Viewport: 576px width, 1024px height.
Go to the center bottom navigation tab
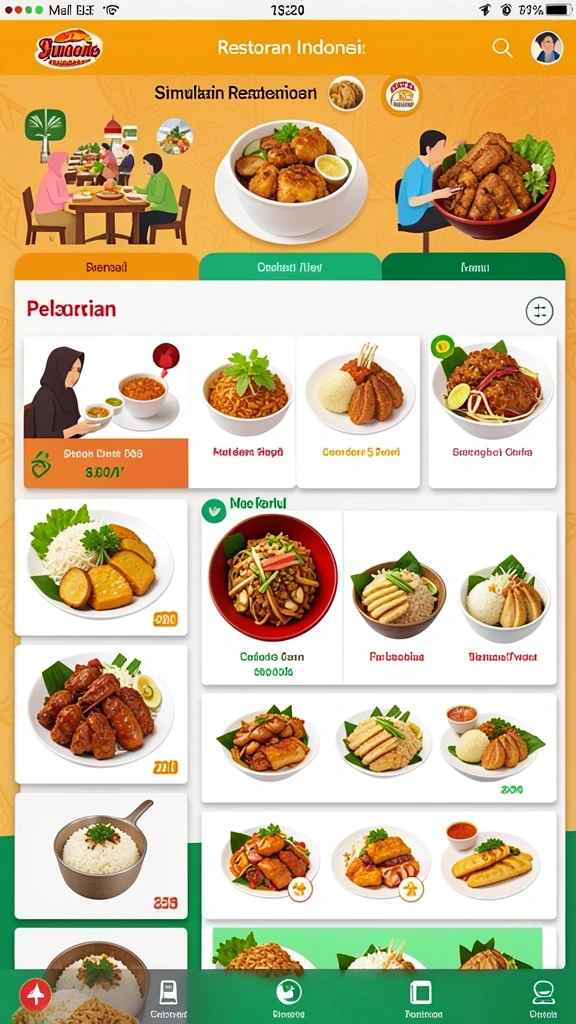pos(288,998)
